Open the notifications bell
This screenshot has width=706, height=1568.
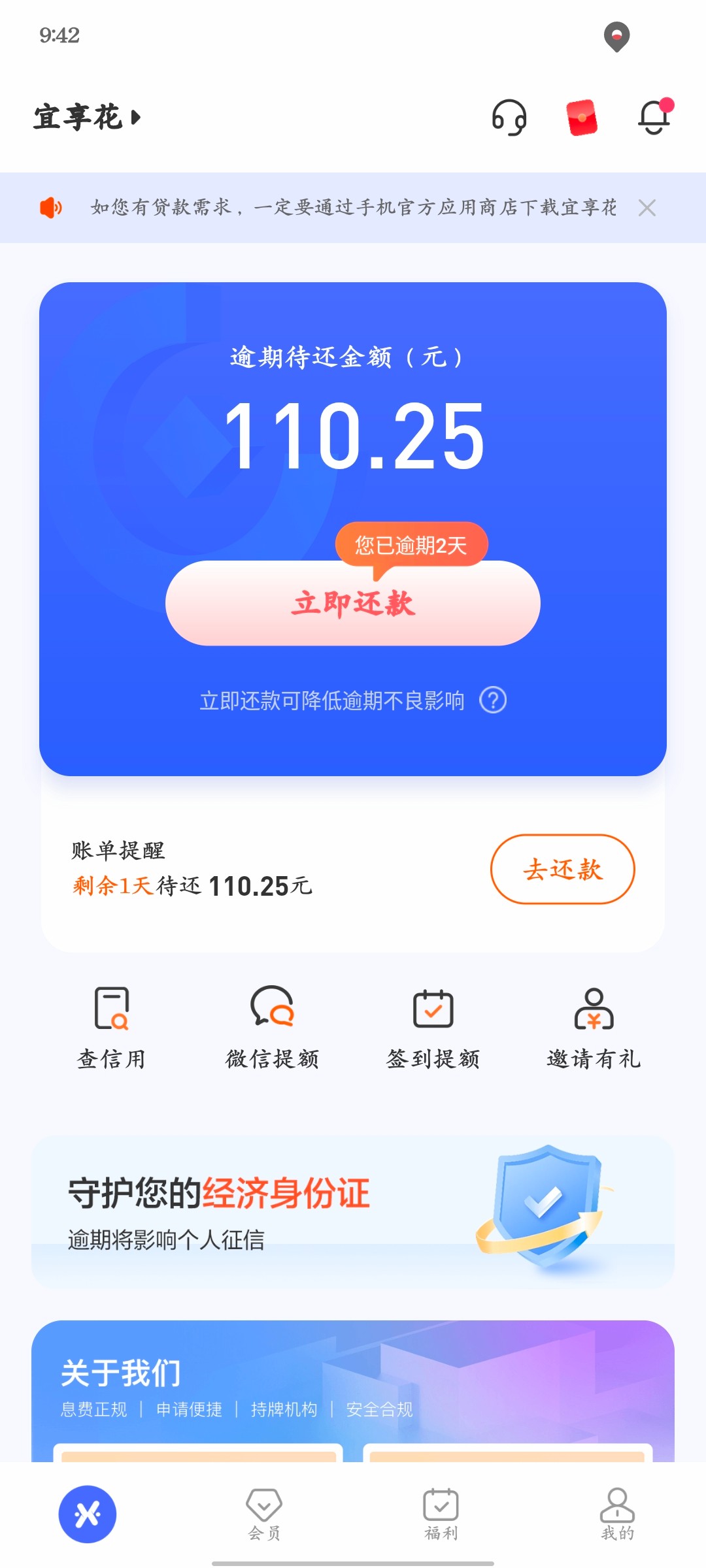click(654, 118)
